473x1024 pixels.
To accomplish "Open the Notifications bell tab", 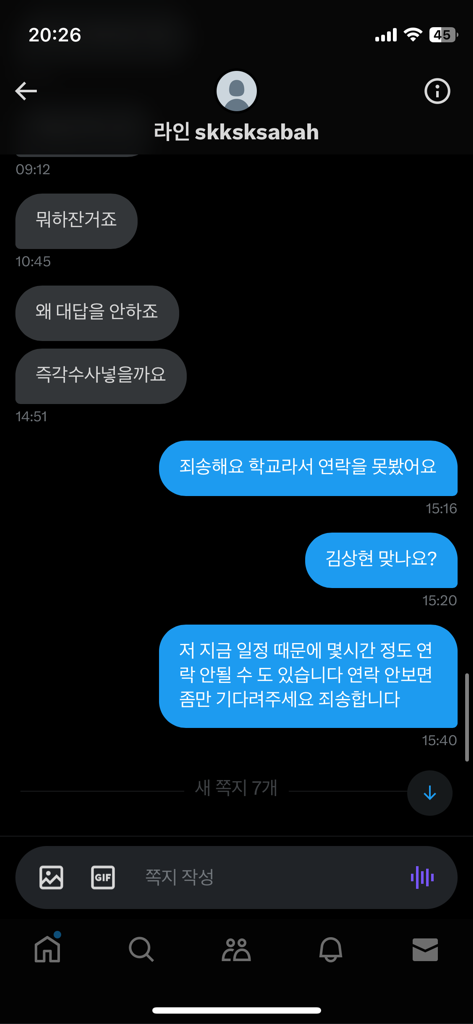I will point(331,950).
